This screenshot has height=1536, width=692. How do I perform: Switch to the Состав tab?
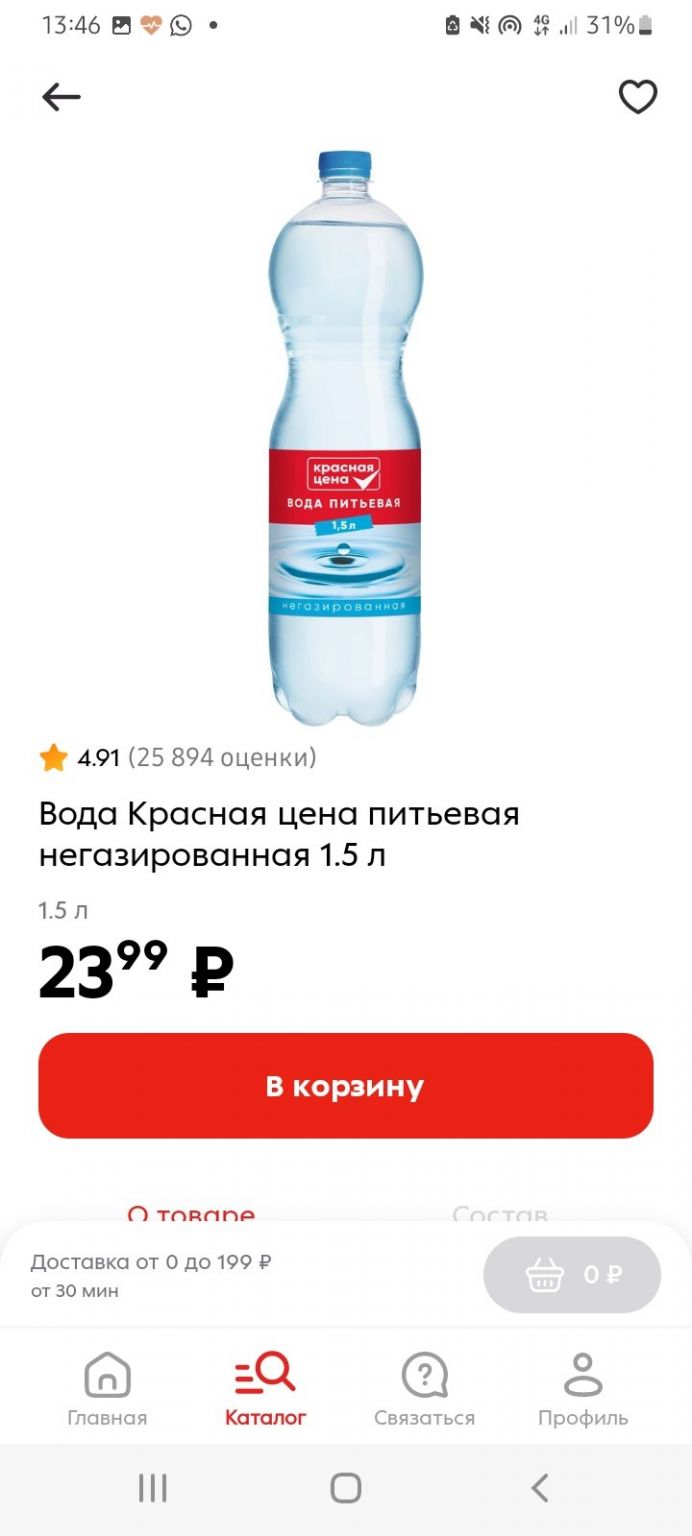coord(500,1214)
